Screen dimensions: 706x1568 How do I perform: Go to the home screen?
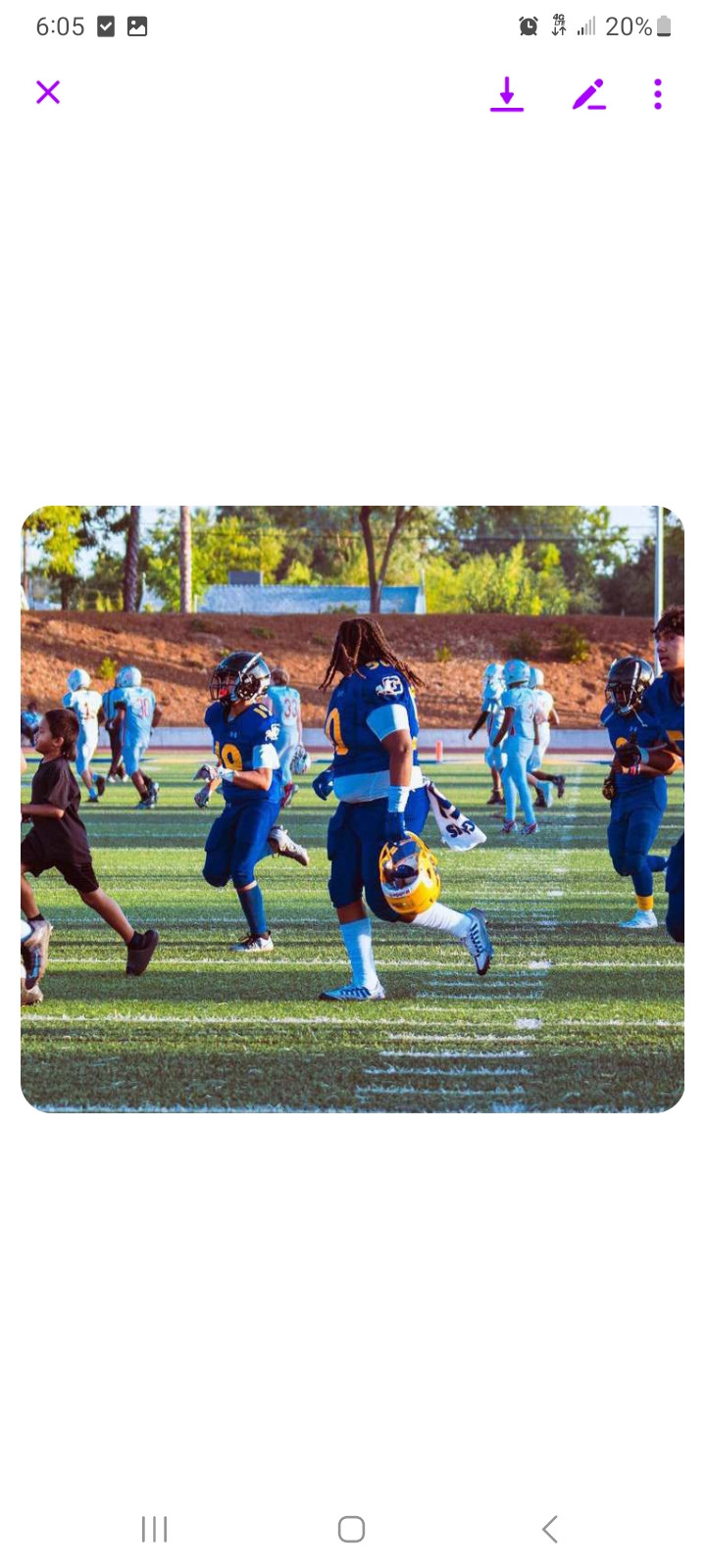click(352, 1529)
